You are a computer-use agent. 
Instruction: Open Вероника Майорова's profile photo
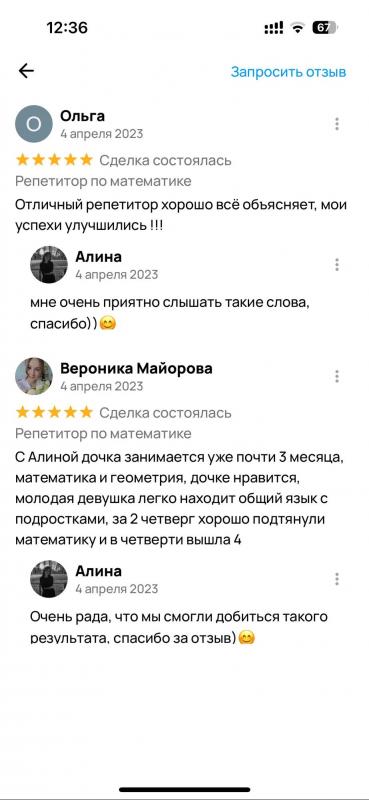34,376
